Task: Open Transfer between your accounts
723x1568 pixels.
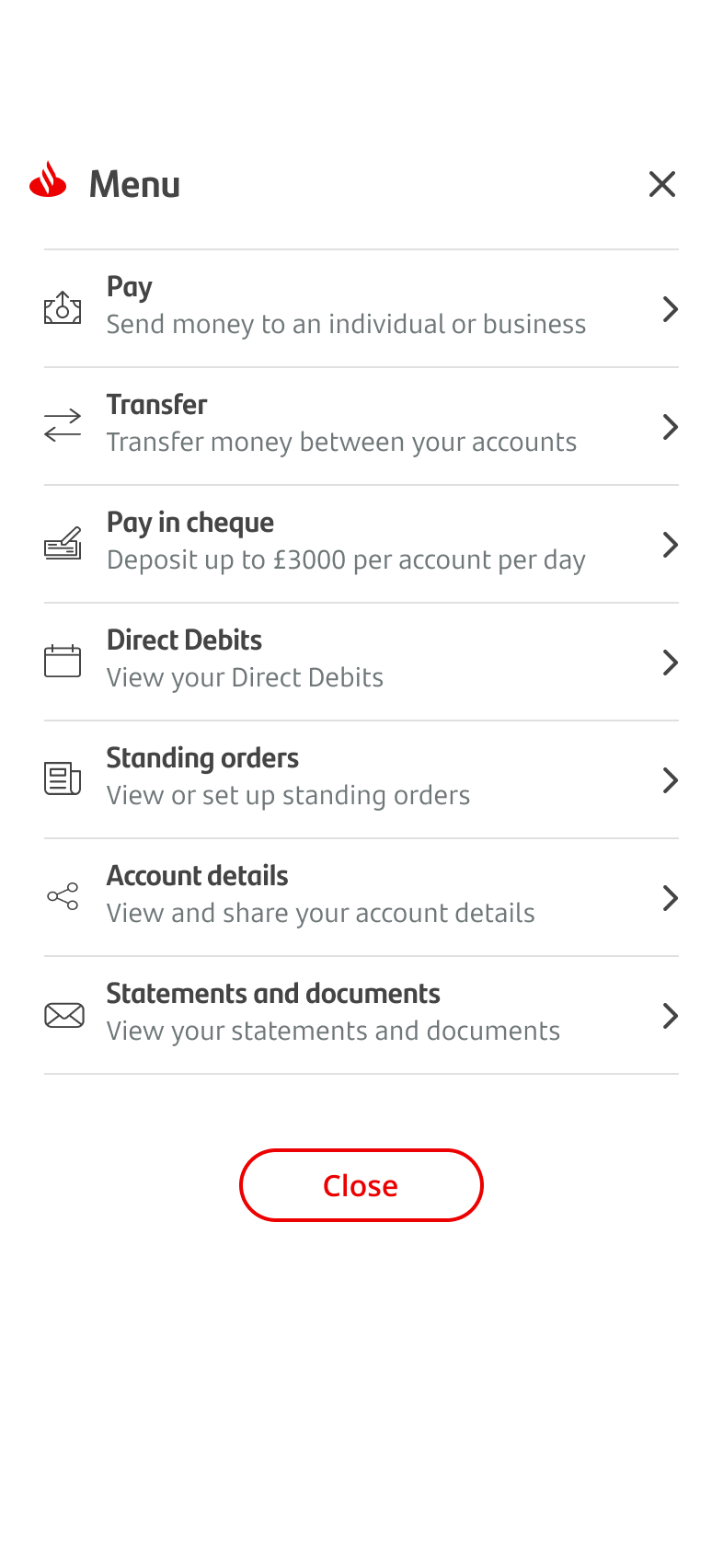Action: tap(361, 427)
